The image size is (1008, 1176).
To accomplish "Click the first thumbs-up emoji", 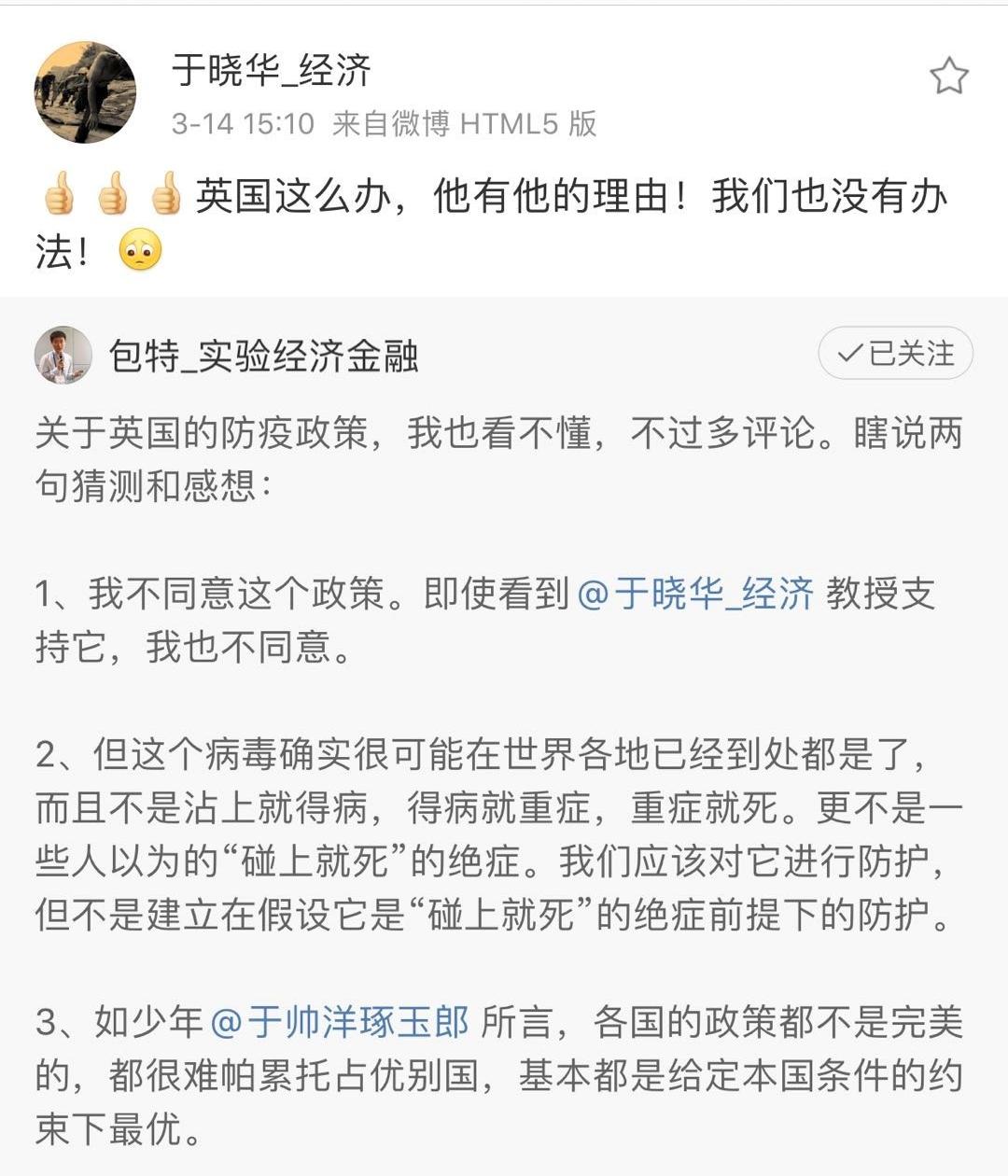I will point(57,193).
